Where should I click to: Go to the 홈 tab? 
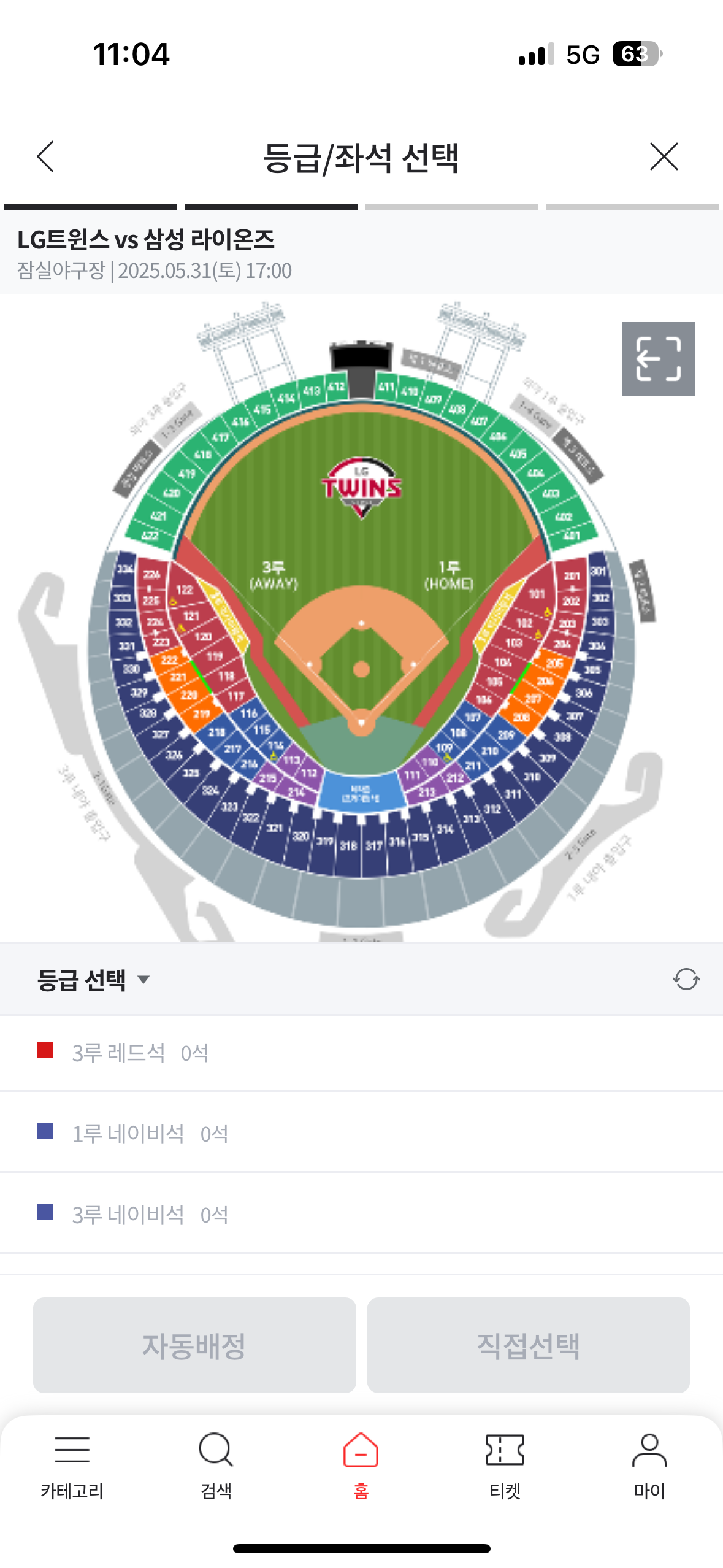point(361,1466)
